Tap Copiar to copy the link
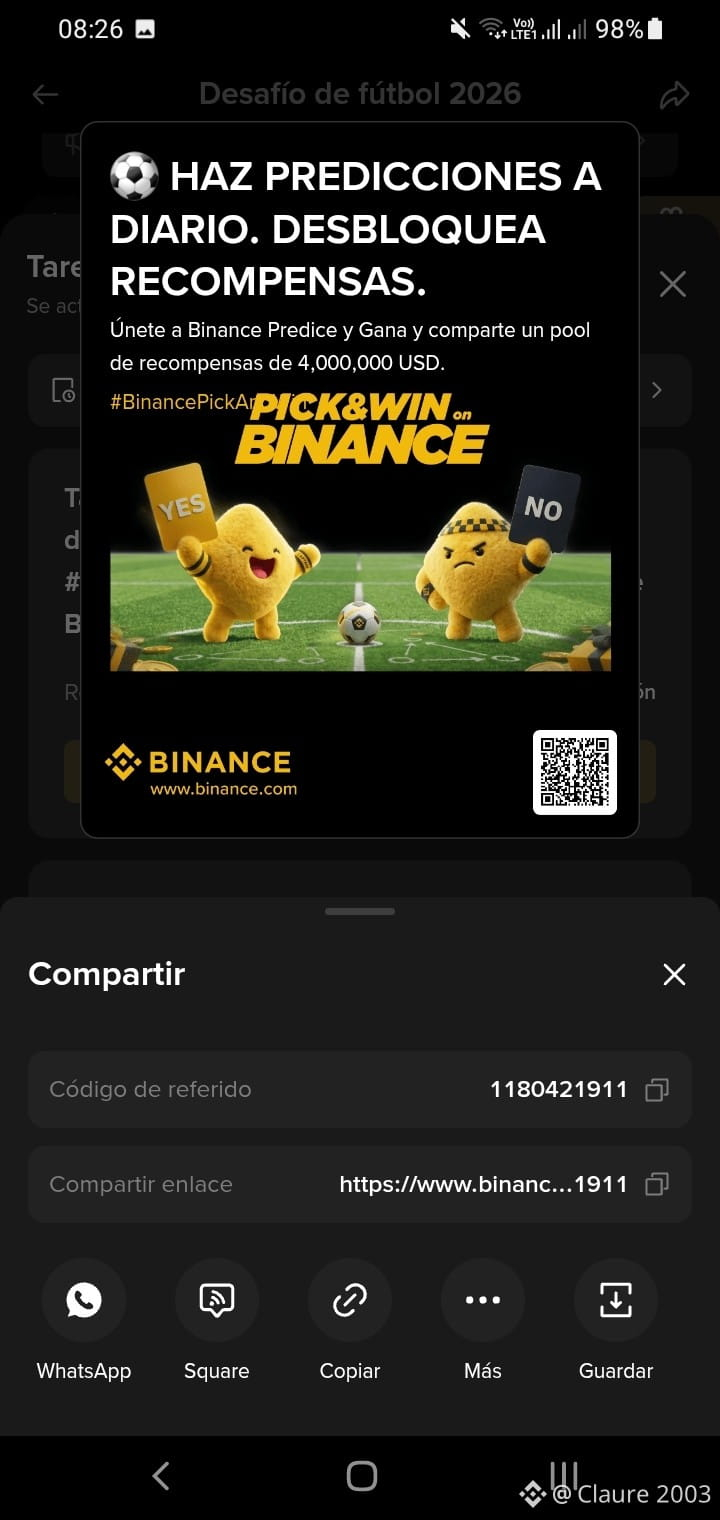The image size is (720, 1520). pyautogui.click(x=350, y=1300)
